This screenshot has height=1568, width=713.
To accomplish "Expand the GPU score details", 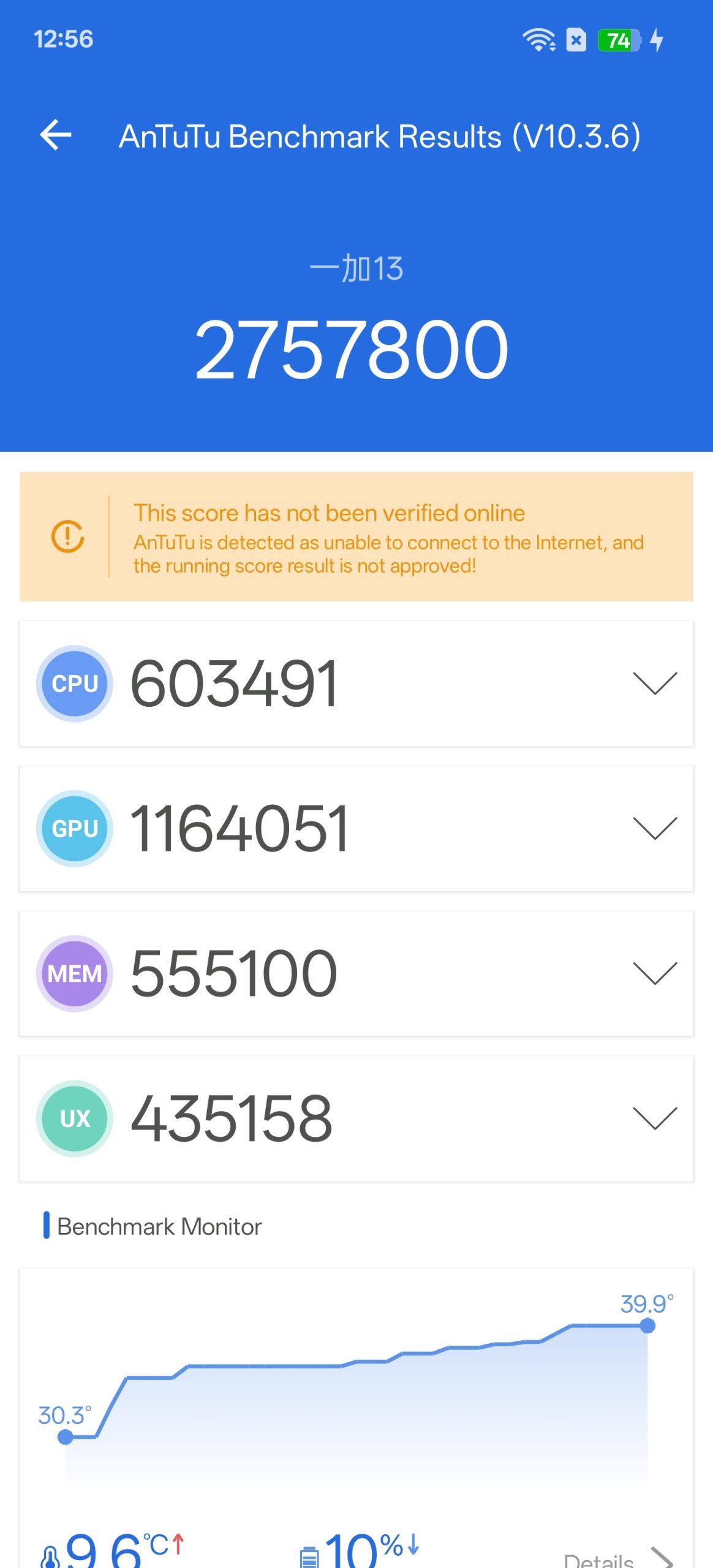I will click(654, 829).
